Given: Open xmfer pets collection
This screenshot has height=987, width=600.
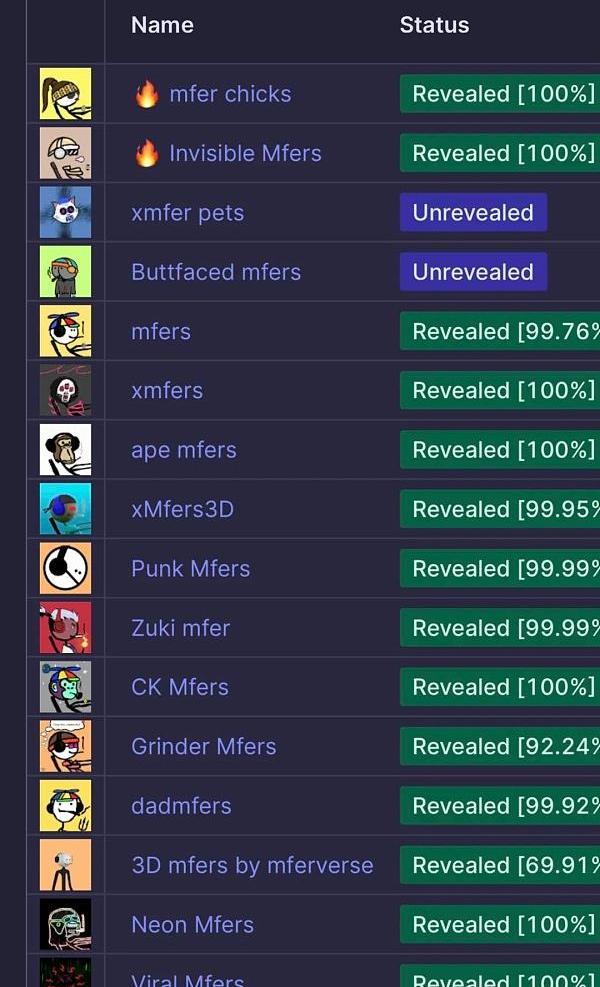Looking at the screenshot, I should pos(187,213).
